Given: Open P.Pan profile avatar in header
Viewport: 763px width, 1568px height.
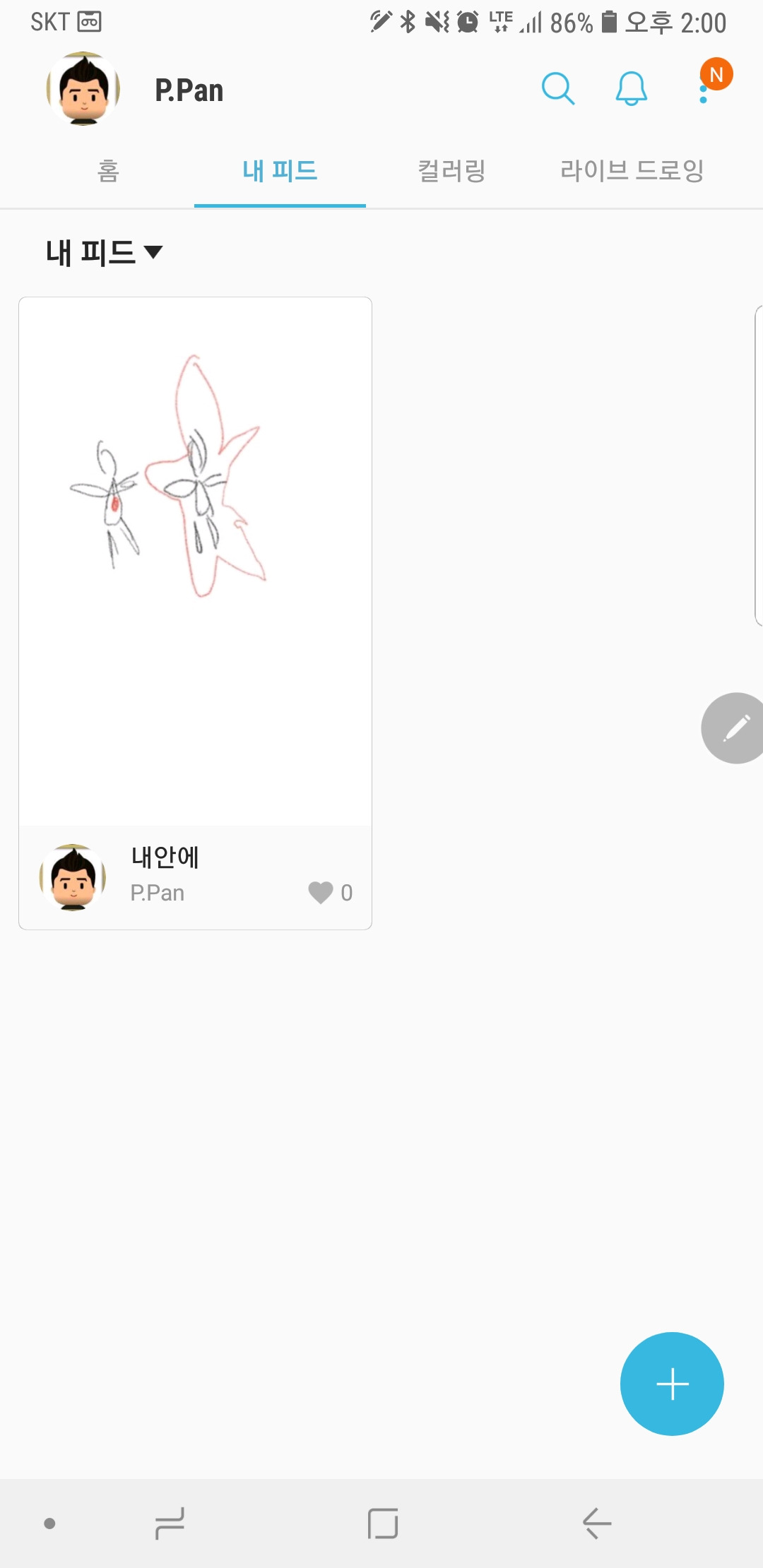Looking at the screenshot, I should coord(83,89).
